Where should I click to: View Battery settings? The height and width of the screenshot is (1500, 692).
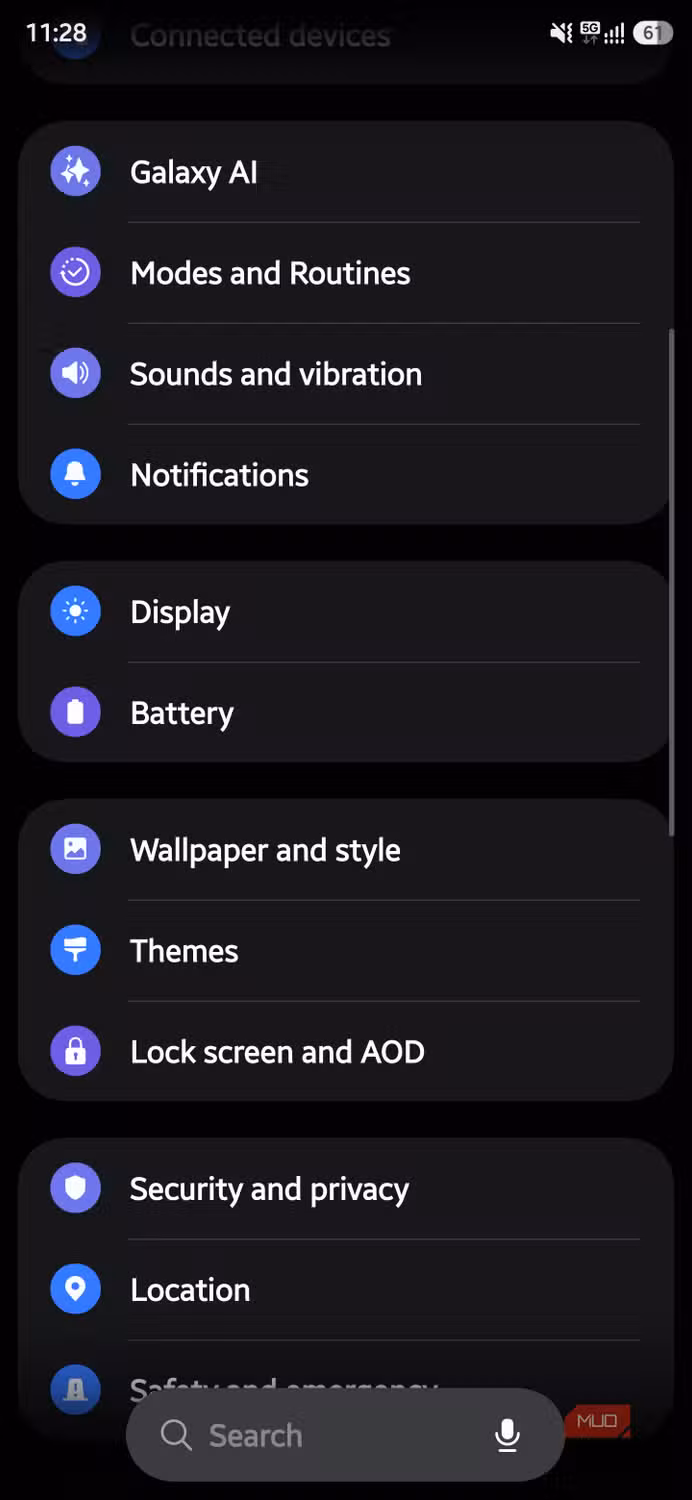point(345,712)
